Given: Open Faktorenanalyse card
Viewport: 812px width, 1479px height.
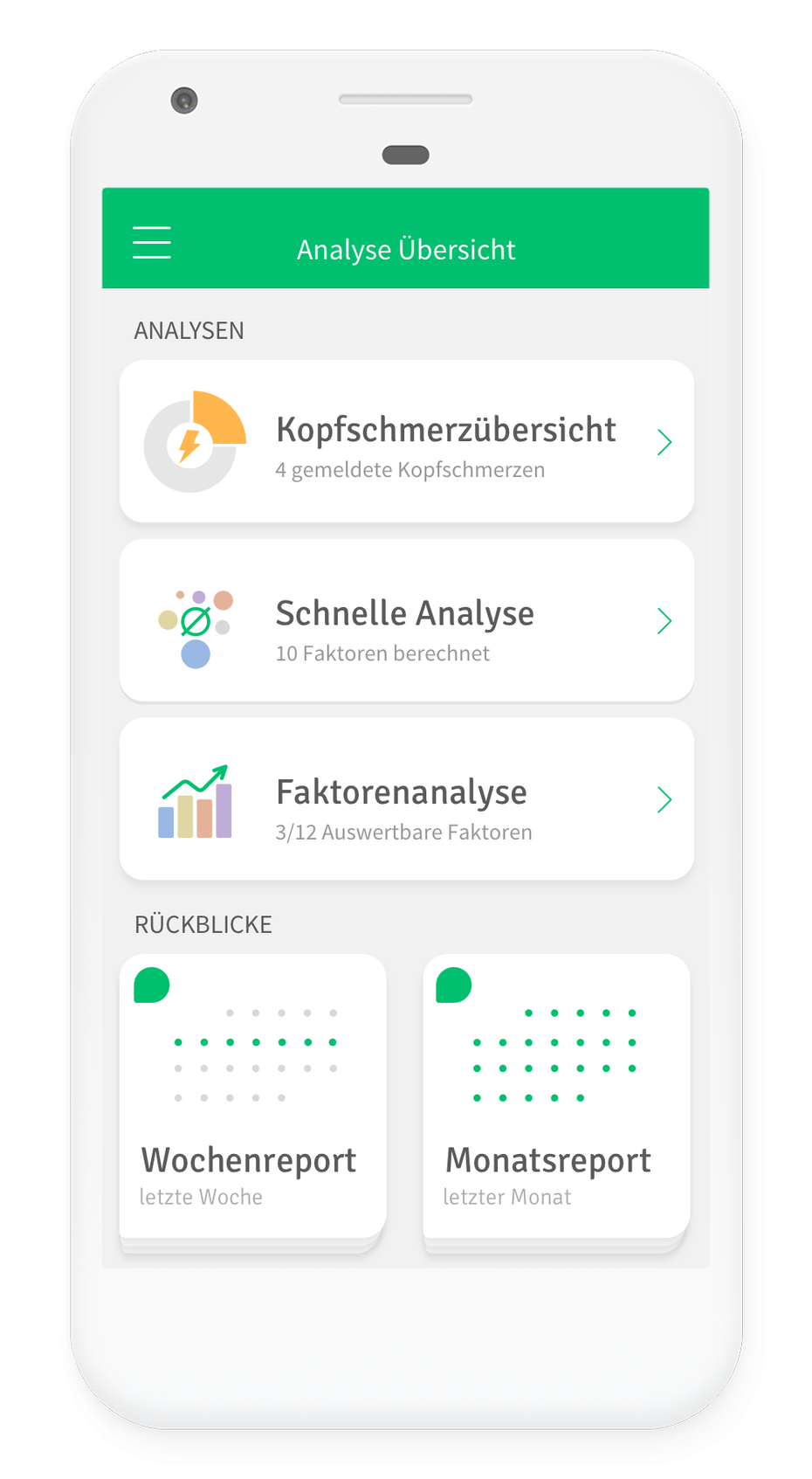Looking at the screenshot, I should pyautogui.click(x=407, y=798).
